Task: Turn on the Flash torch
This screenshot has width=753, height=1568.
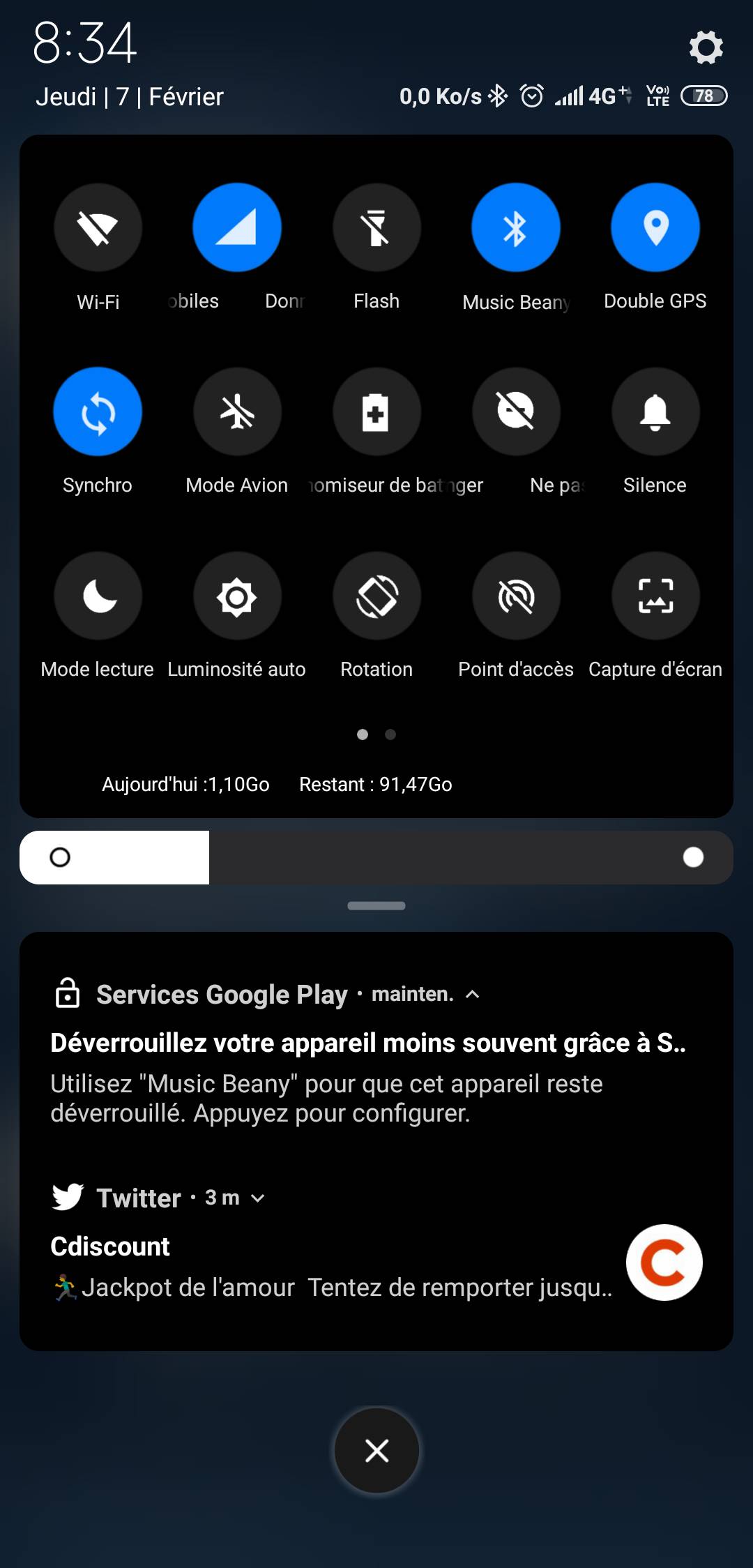Action: point(376,227)
